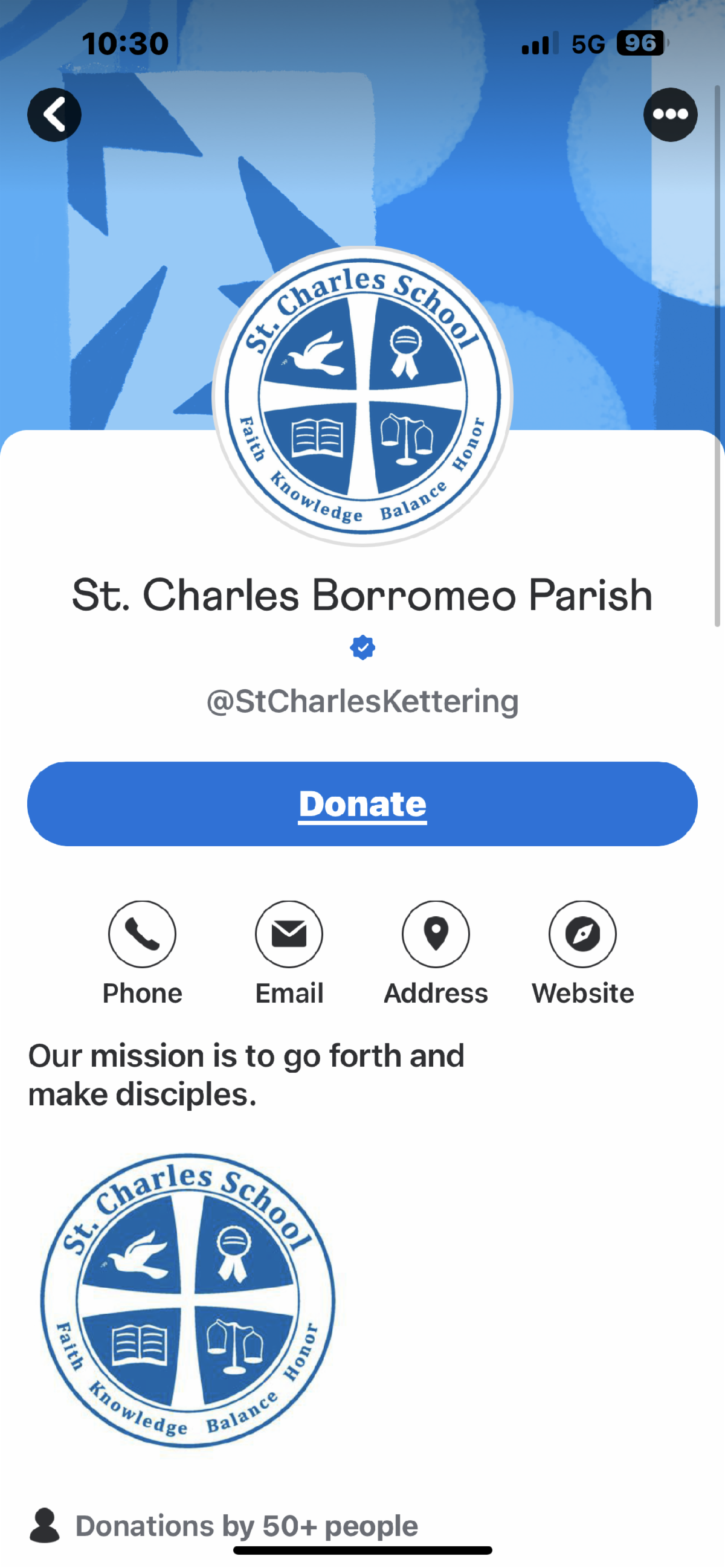The image size is (725, 1568).
Task: Call the parish via Phone
Action: coord(143,934)
